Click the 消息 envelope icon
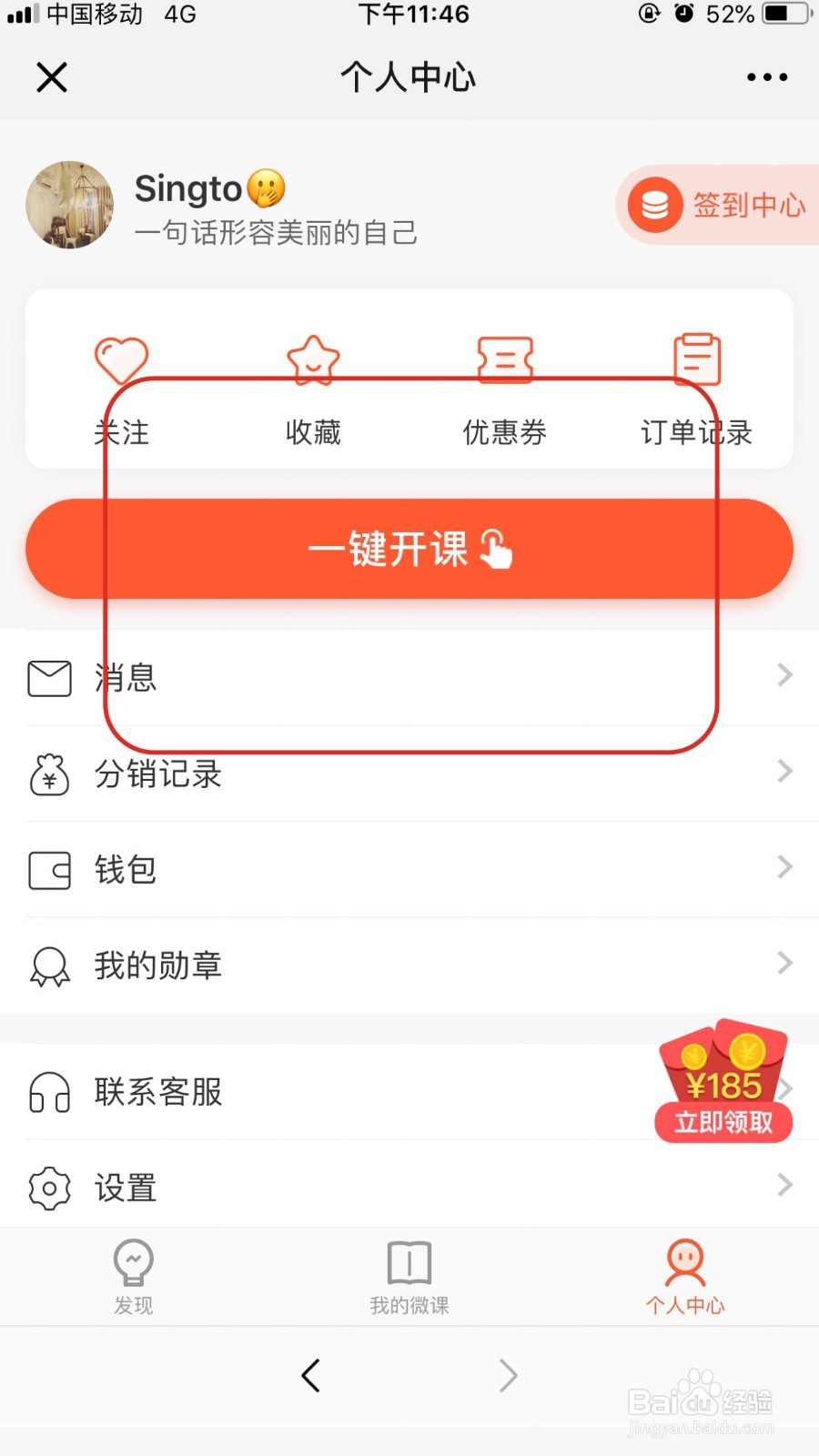This screenshot has height=1456, width=819. pos(50,678)
